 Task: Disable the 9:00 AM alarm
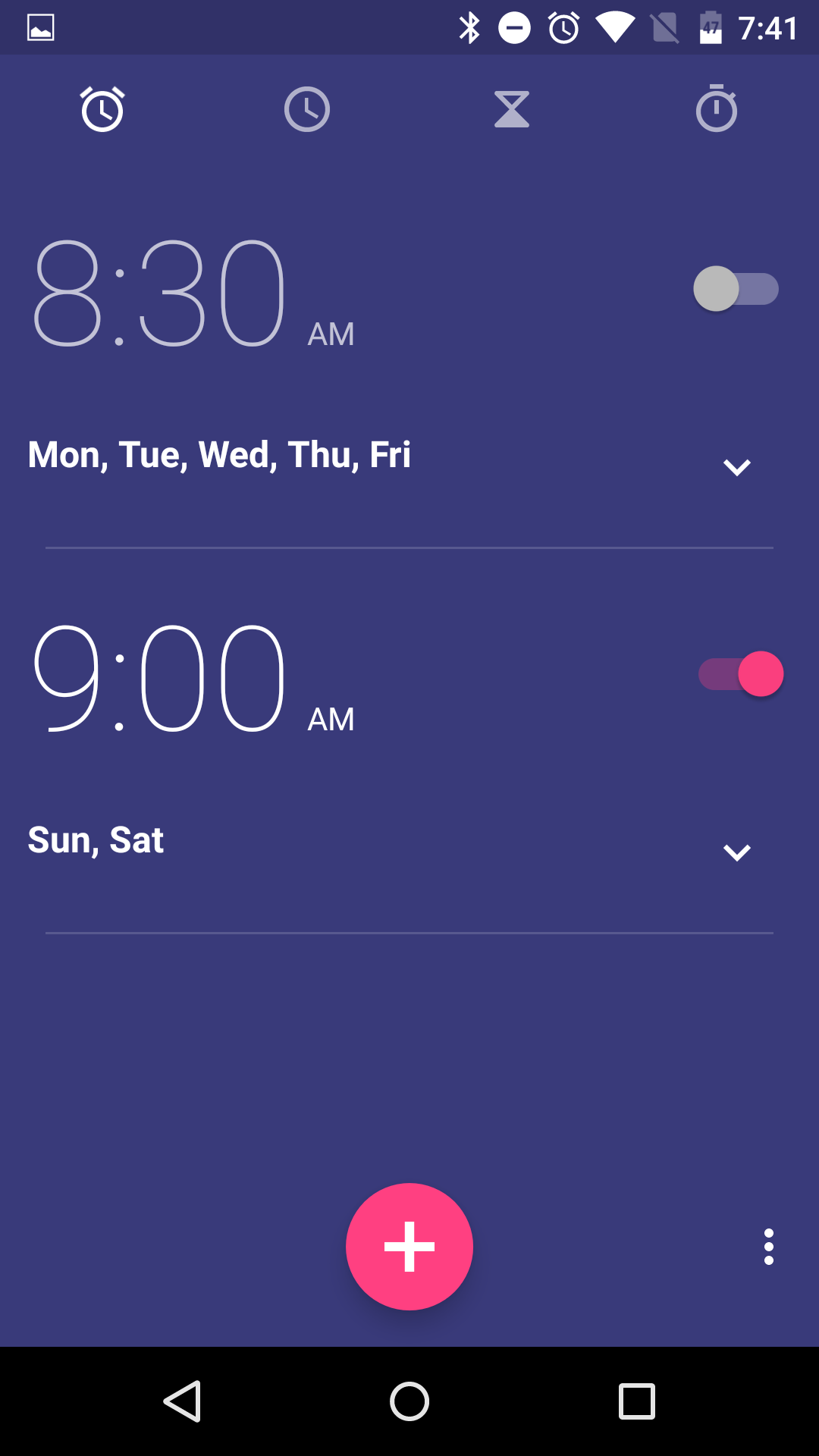(741, 674)
